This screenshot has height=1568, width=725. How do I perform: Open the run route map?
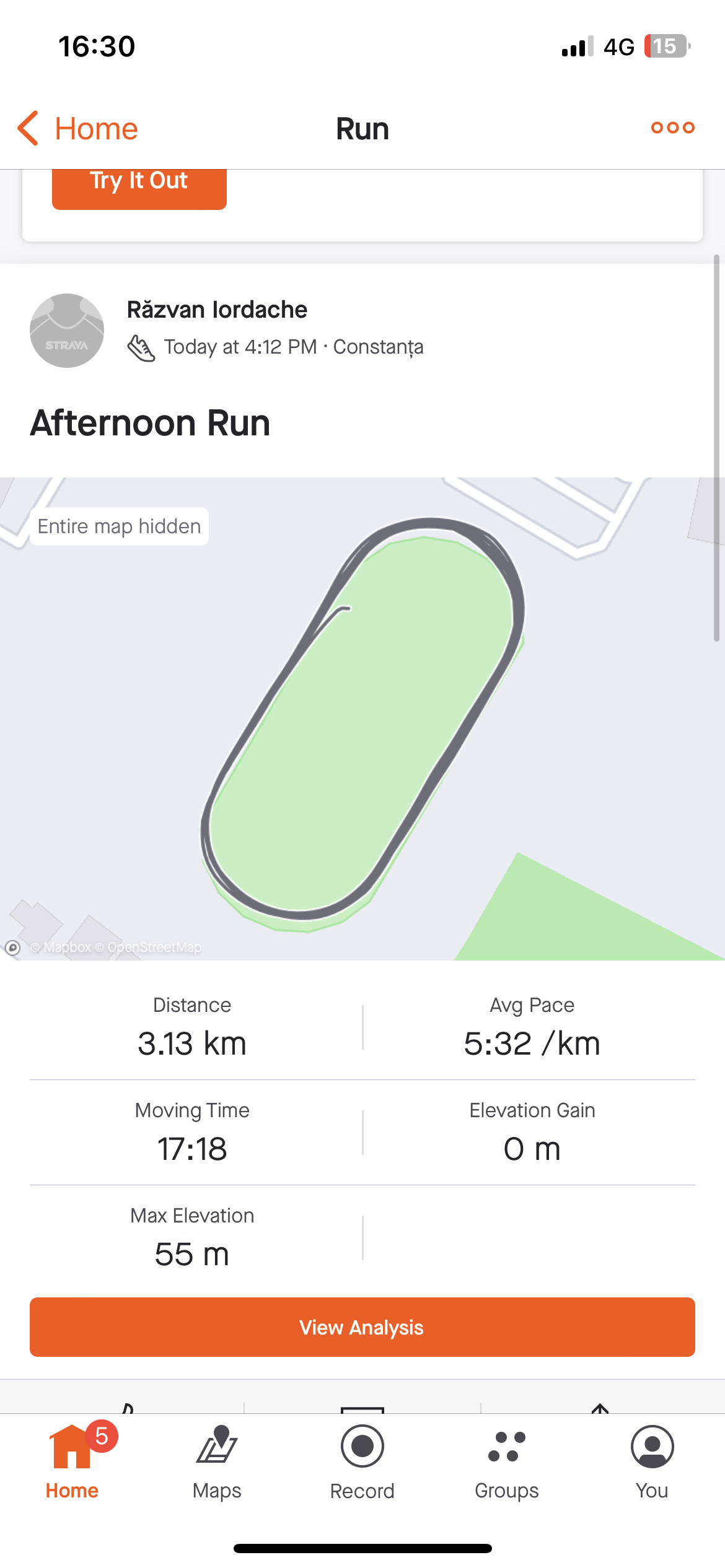362,718
